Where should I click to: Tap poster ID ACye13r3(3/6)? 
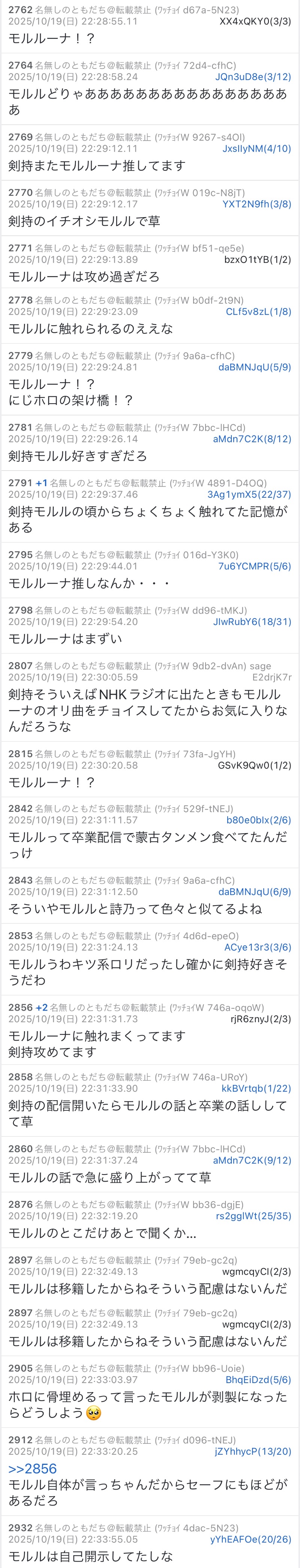257,947
